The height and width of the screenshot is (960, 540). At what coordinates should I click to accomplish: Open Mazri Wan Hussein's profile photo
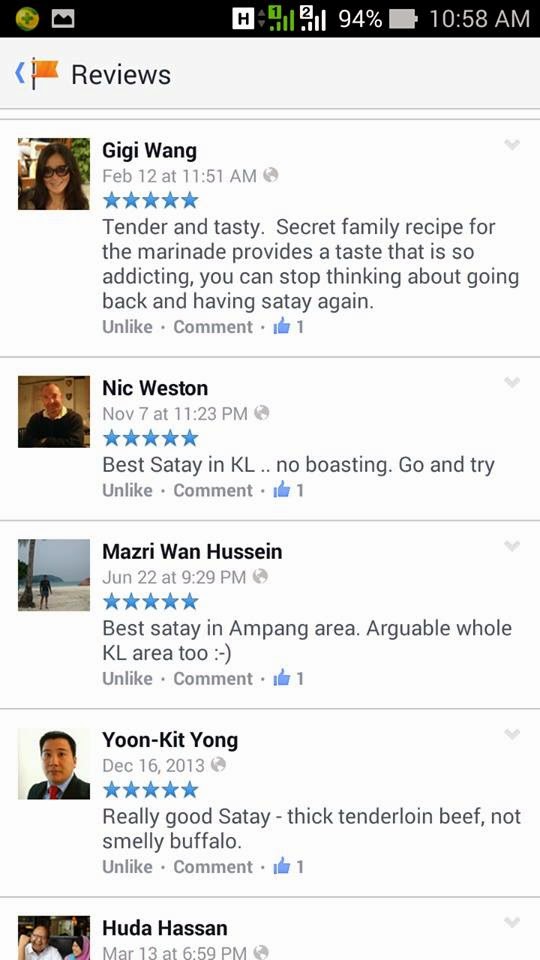pos(54,575)
